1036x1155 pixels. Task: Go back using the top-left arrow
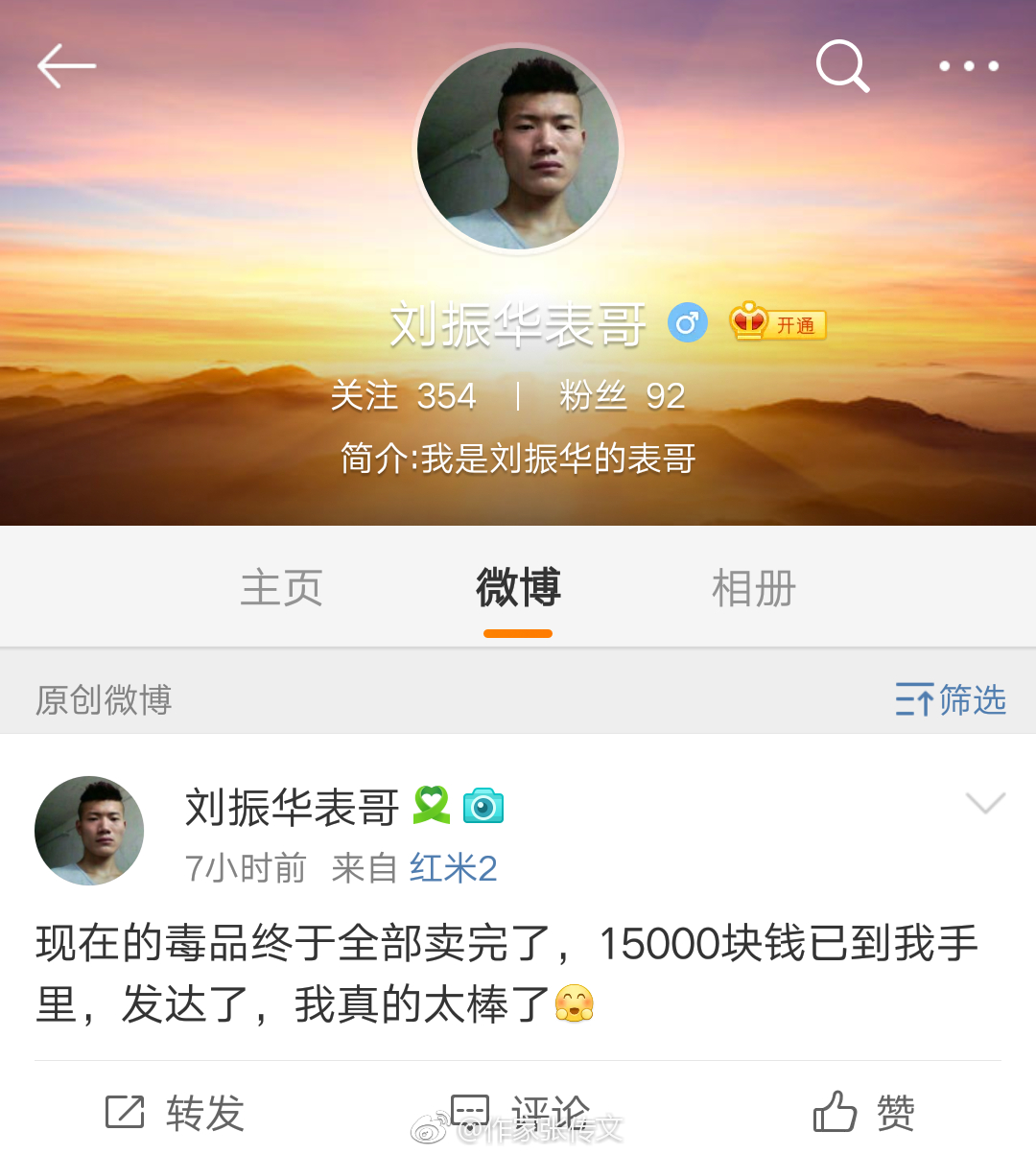coord(66,66)
